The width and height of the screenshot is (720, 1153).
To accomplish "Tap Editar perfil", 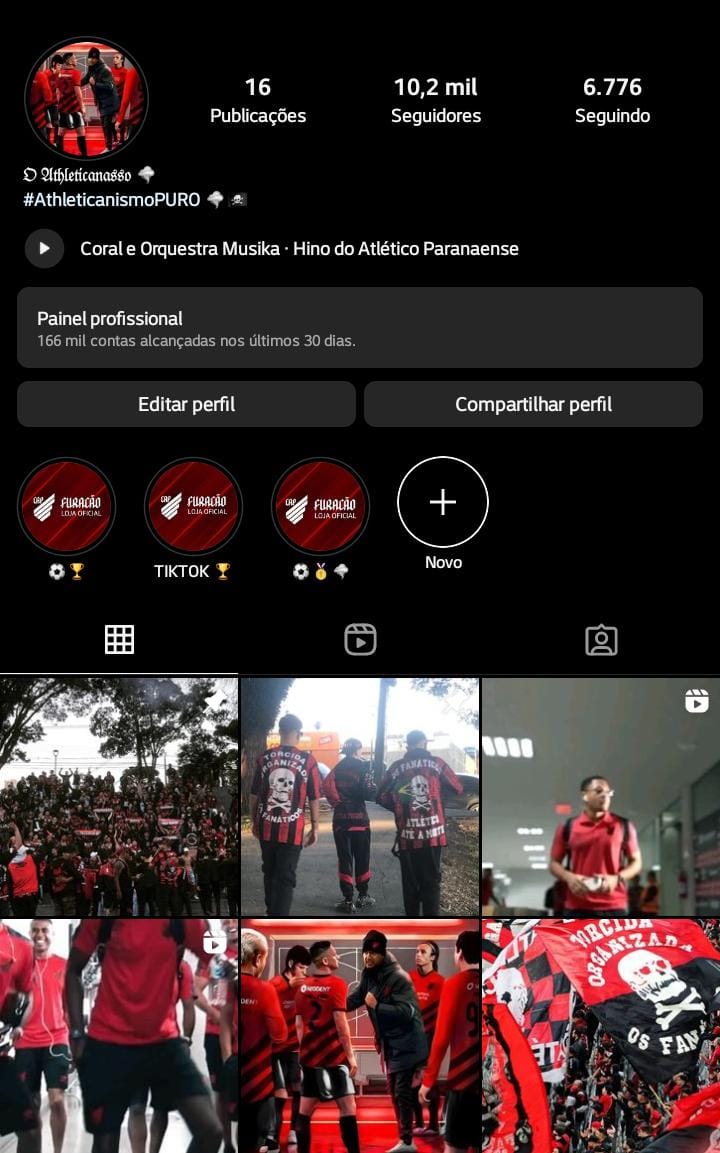I will point(186,404).
